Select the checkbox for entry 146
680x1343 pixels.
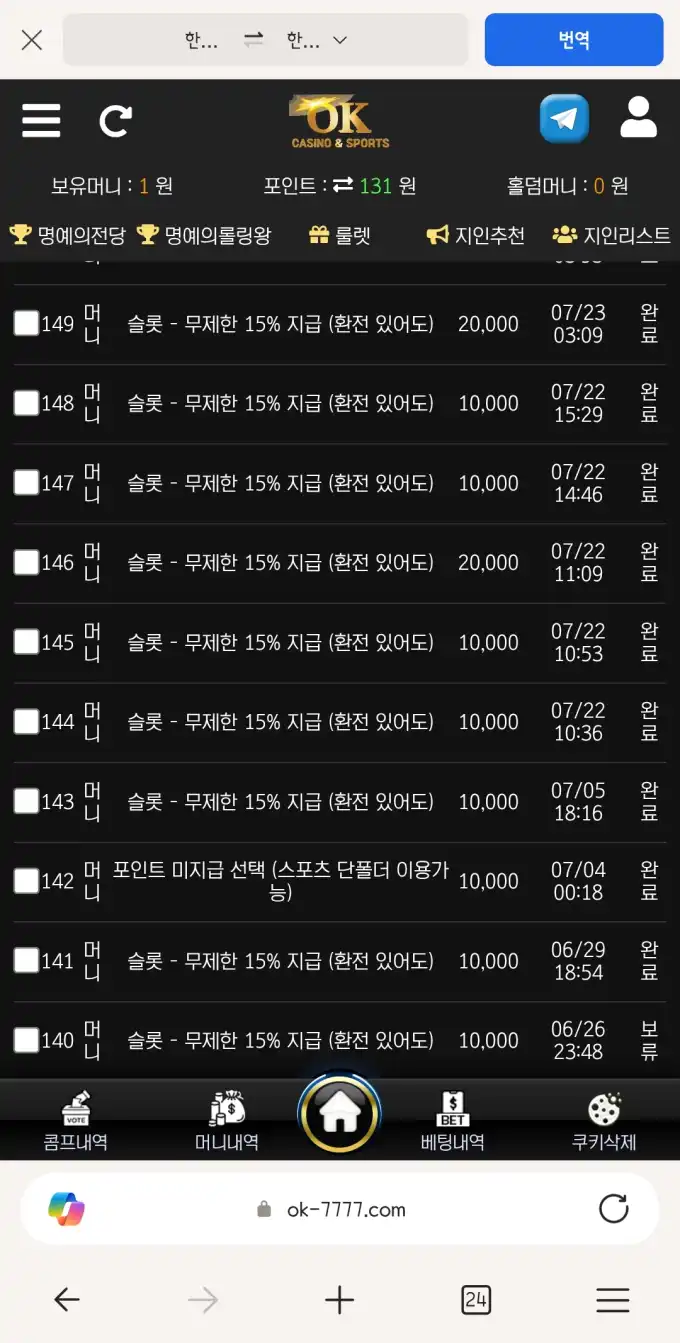click(26, 562)
